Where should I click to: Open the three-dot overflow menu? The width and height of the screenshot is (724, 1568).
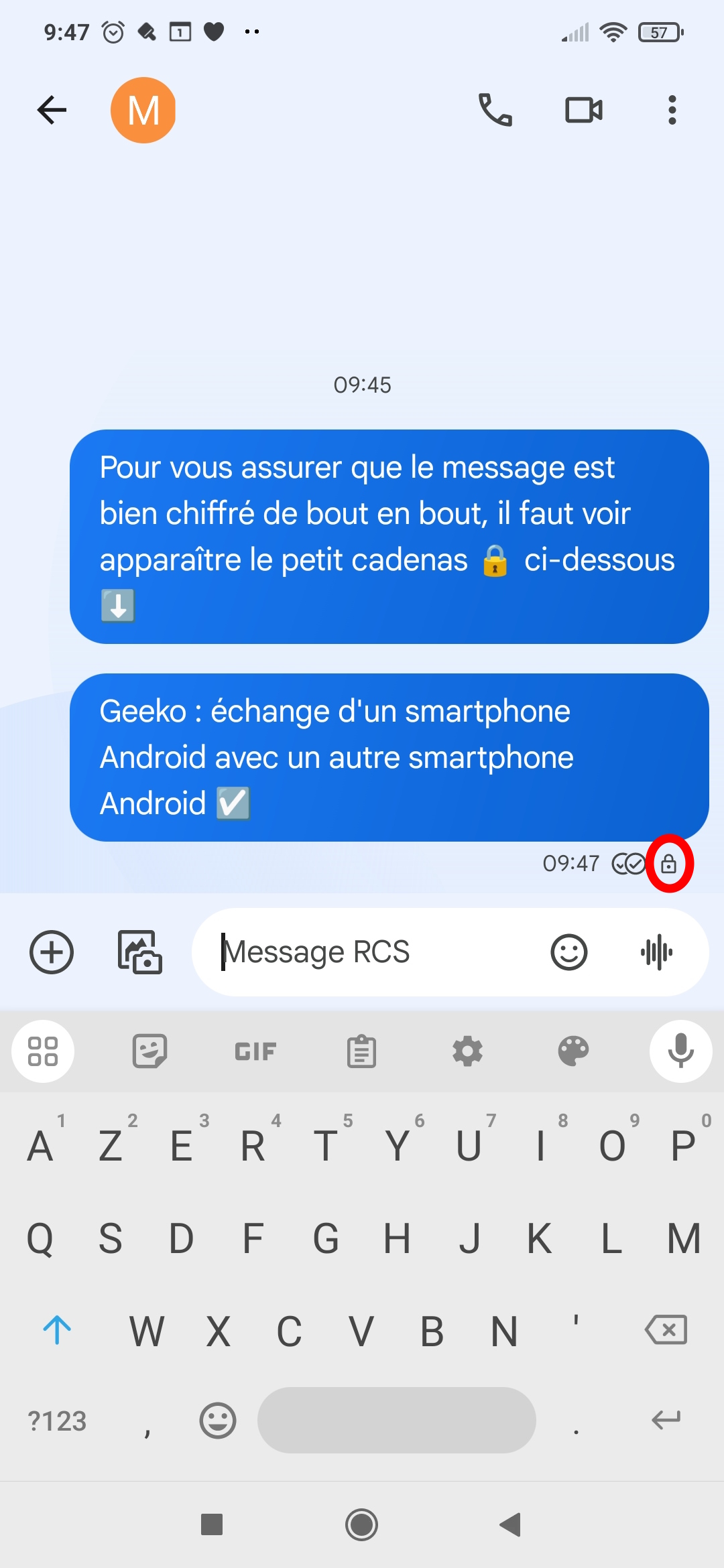coord(672,110)
